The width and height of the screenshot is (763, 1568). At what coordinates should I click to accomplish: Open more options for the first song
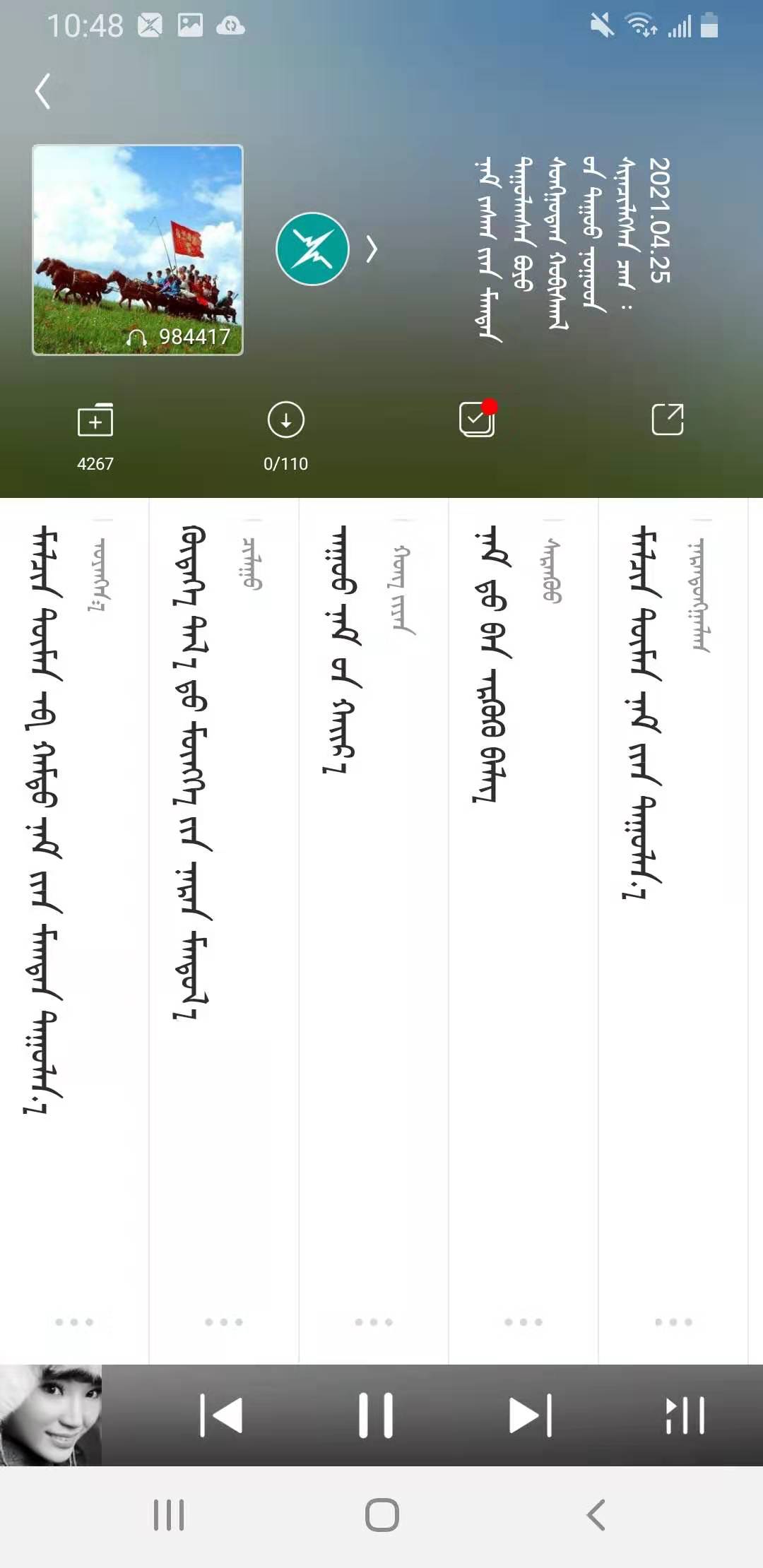click(74, 1321)
